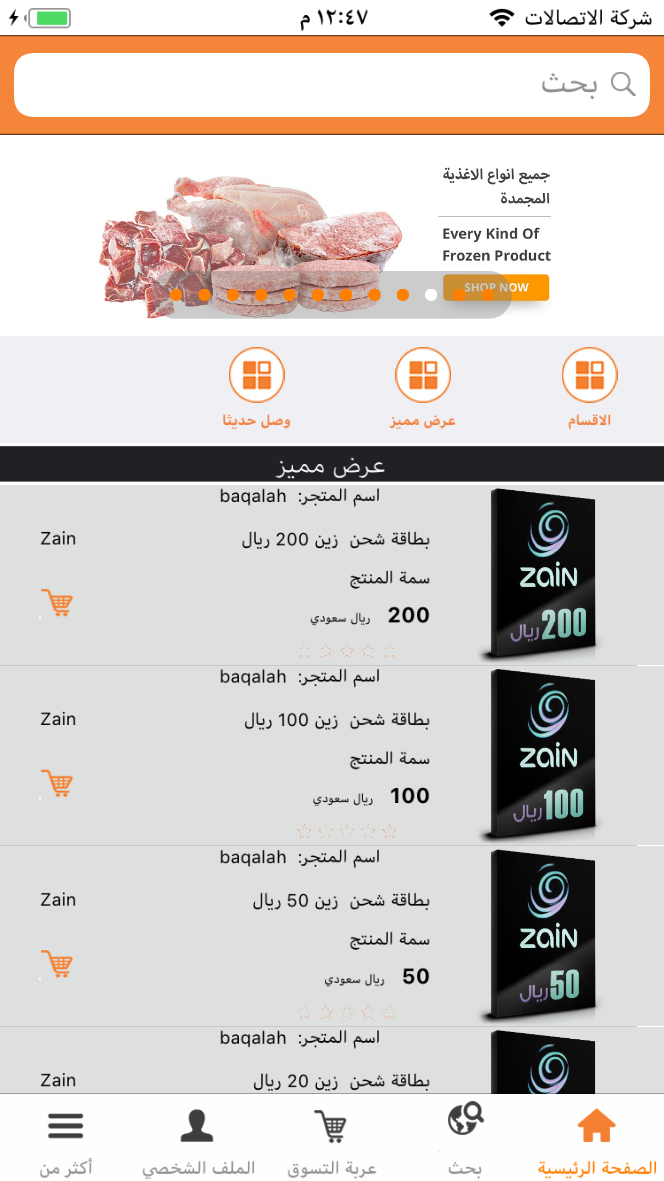Switch to the الصفحة الرئيسية home tab

pos(597,1140)
